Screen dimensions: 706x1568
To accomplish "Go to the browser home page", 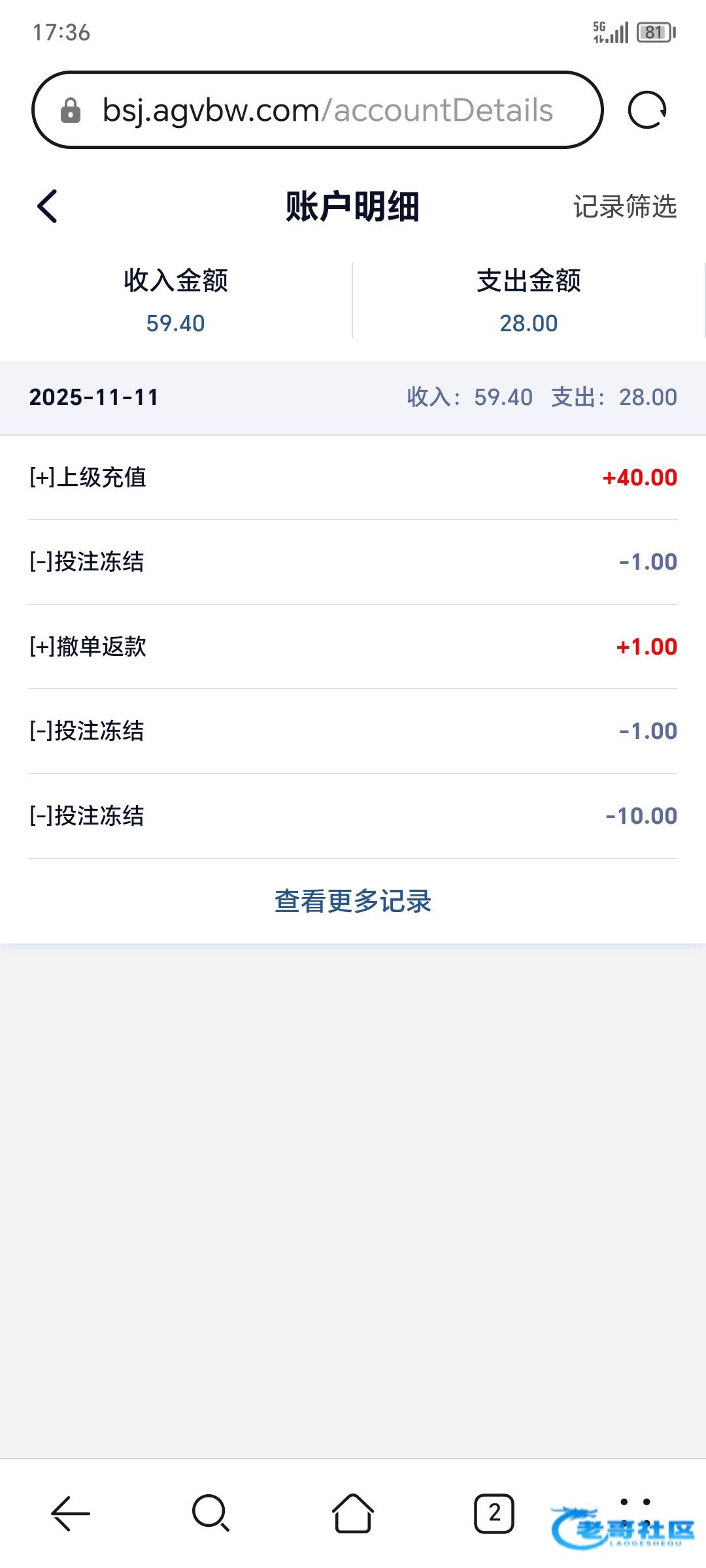I will point(353,1513).
